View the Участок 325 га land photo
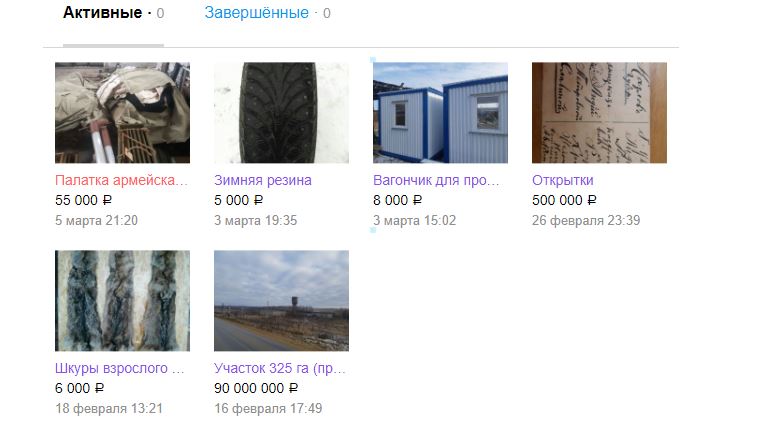The image size is (771, 431). coord(281,300)
